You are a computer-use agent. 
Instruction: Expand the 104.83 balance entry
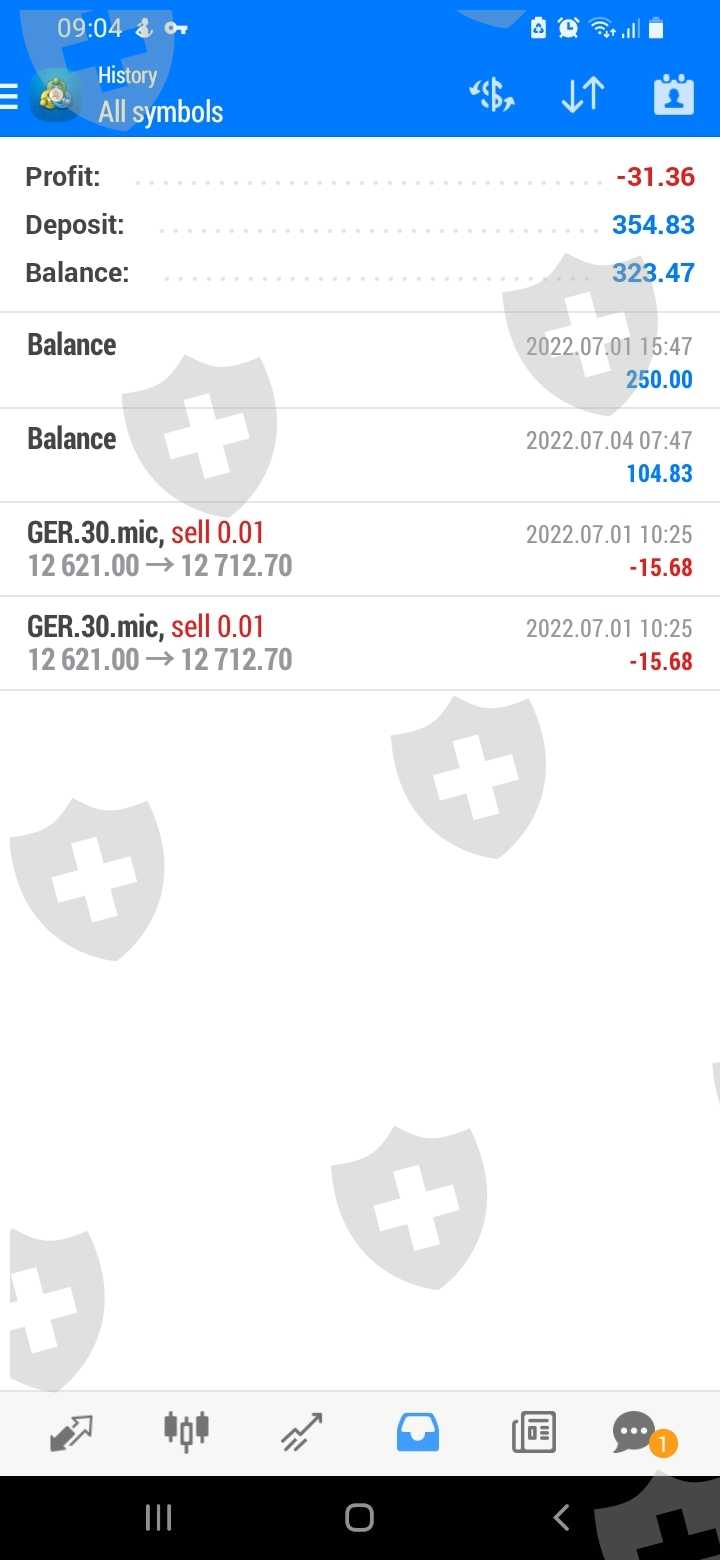(x=360, y=455)
